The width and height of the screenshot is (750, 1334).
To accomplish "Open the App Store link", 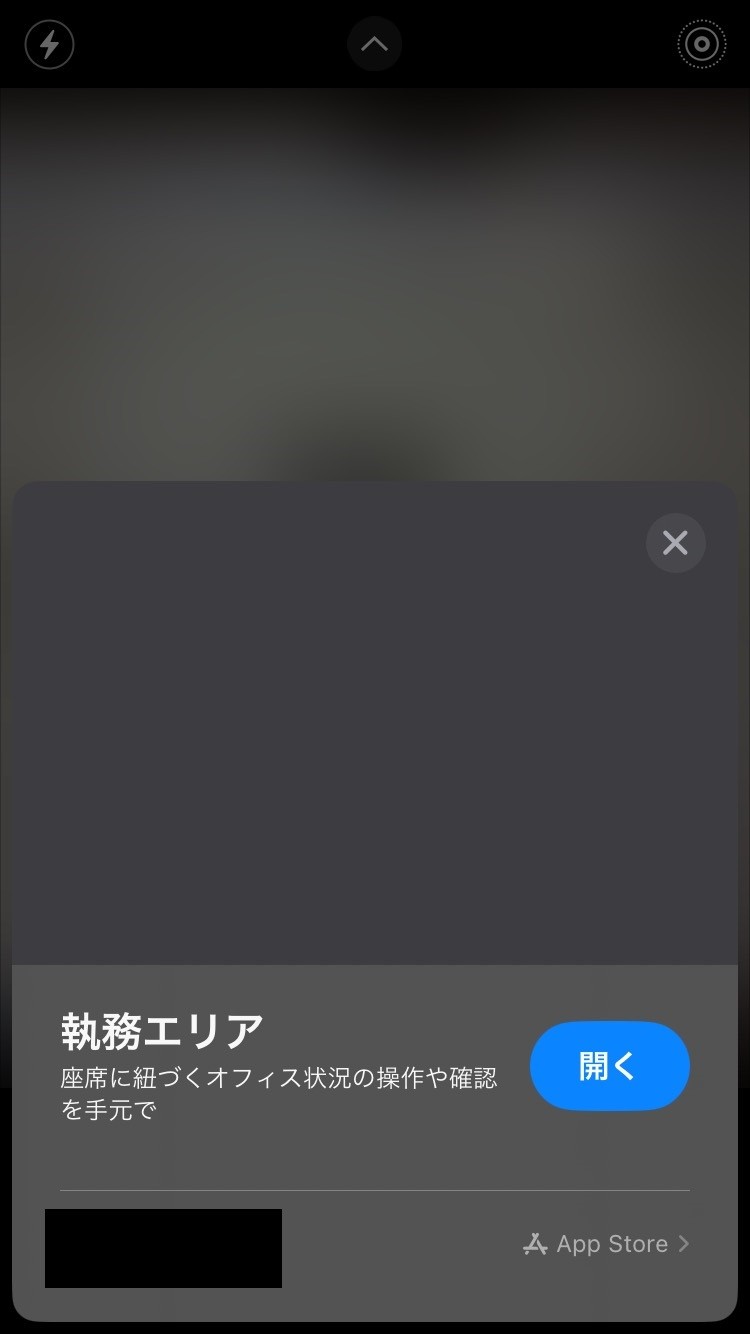I will click(x=606, y=1244).
